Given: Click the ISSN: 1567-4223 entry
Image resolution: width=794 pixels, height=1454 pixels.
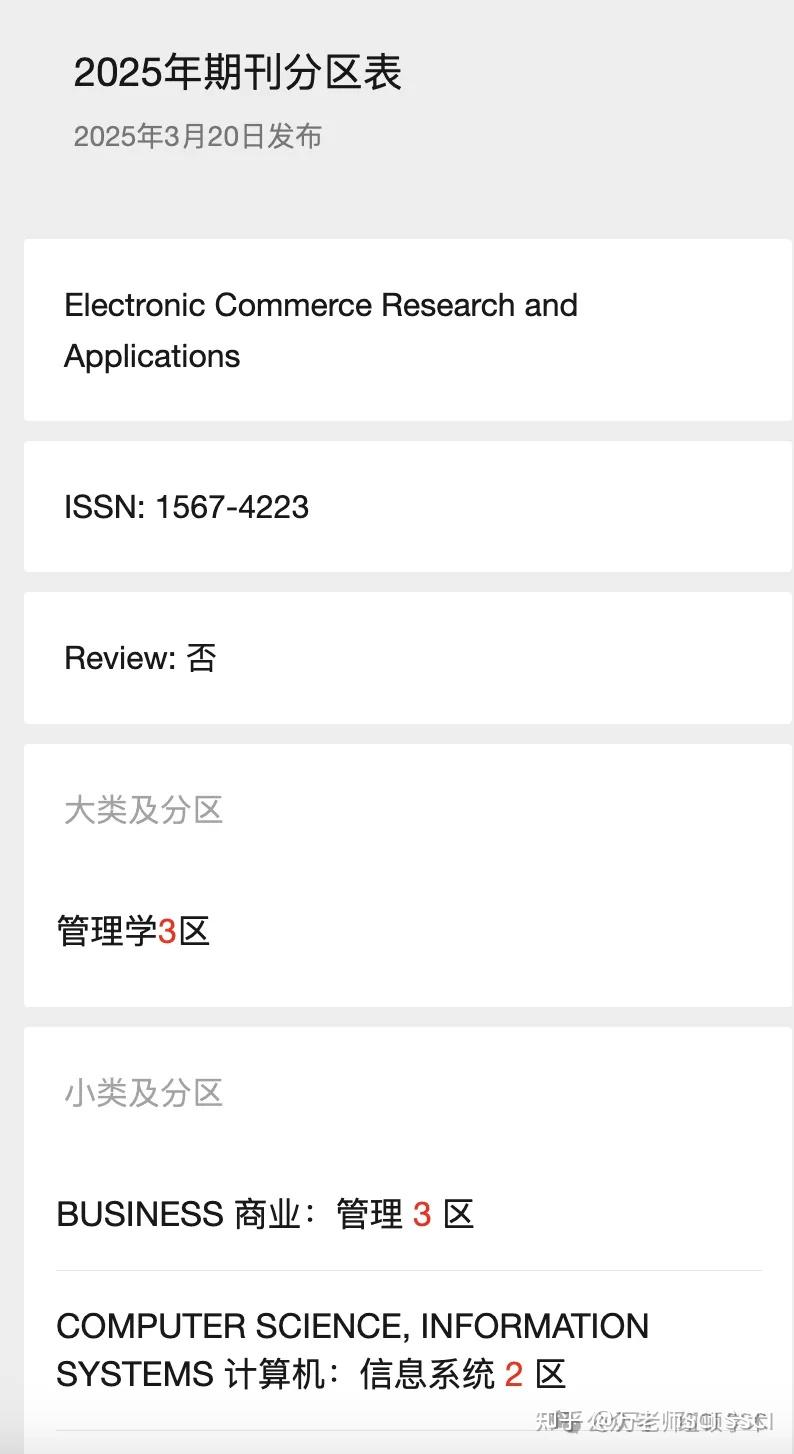Looking at the screenshot, I should [187, 507].
